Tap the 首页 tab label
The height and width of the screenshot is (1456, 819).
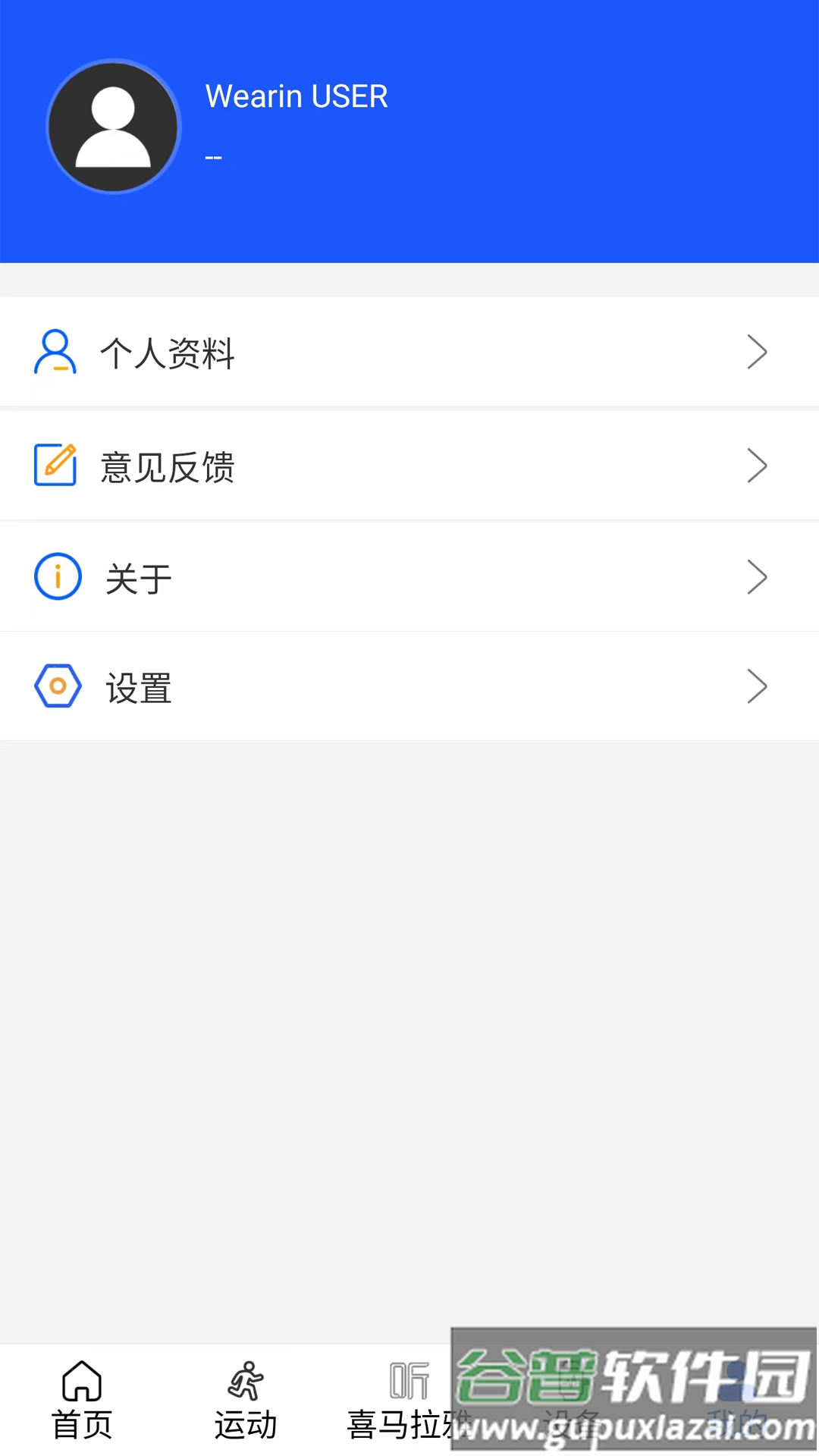82,1426
